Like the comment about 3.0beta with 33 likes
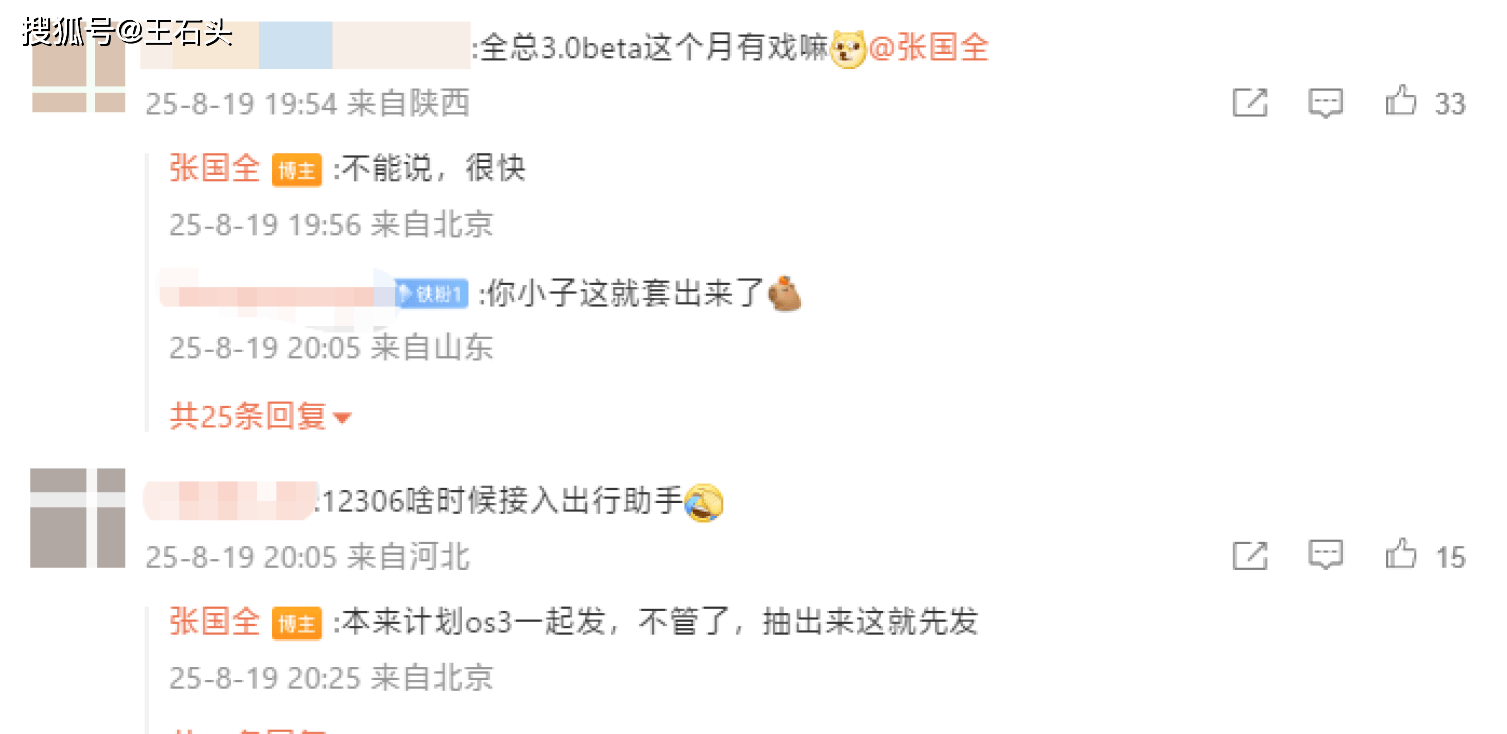This screenshot has height=734, width=1507. coord(1401,102)
